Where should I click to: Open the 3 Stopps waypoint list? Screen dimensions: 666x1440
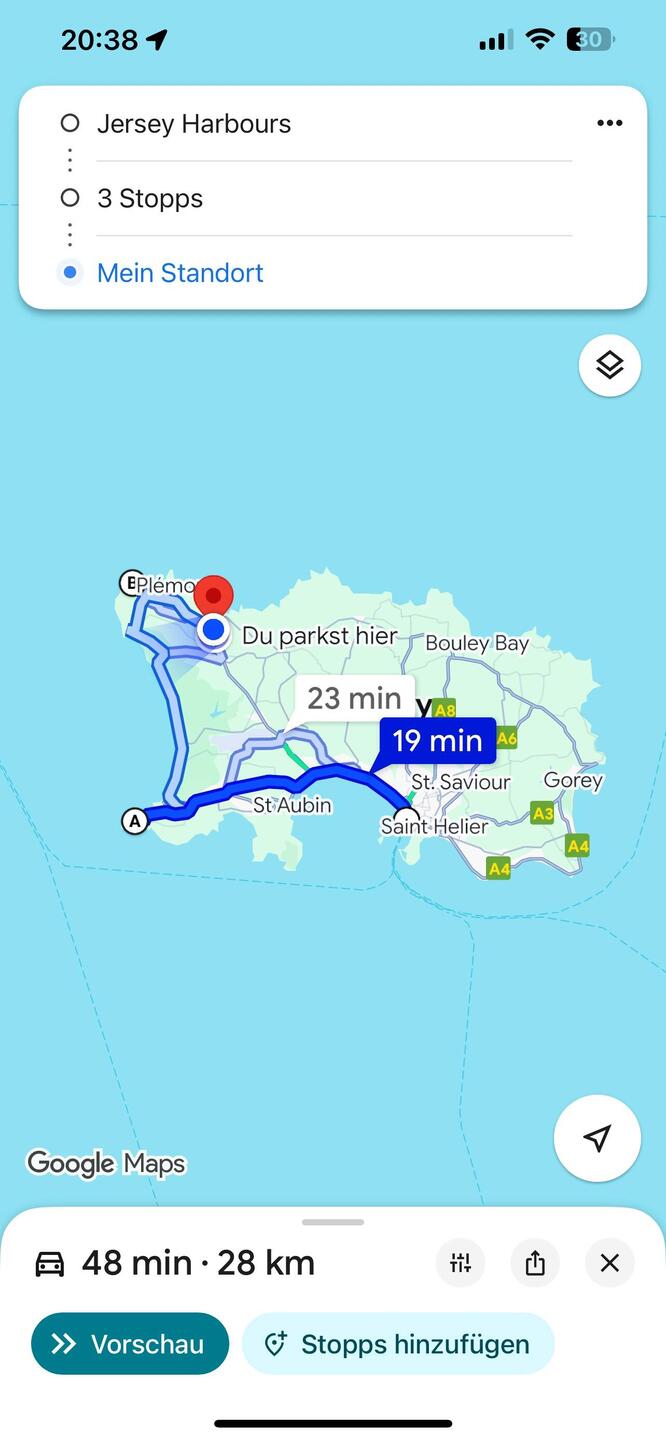pos(150,198)
